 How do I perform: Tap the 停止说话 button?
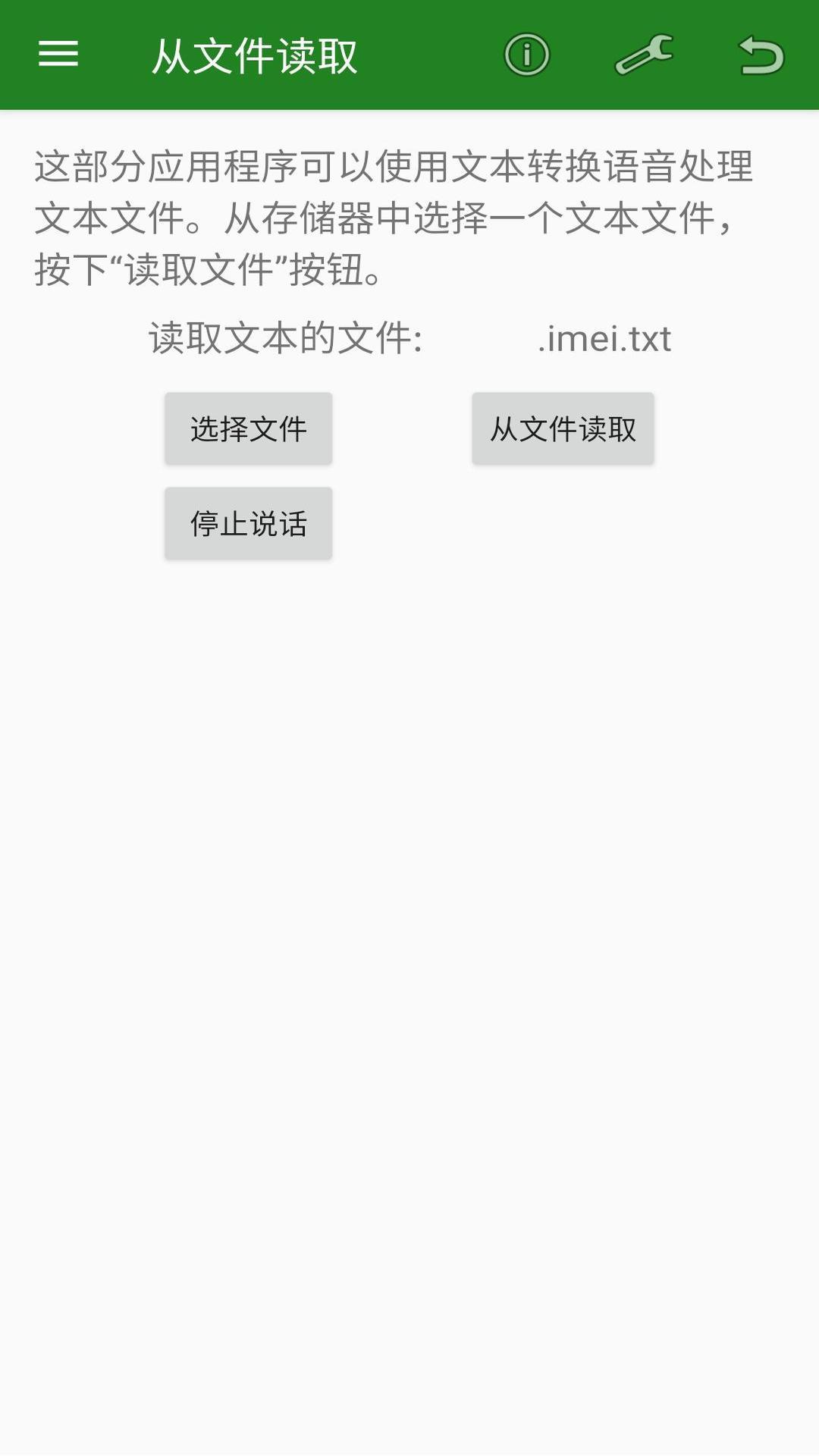pyautogui.click(x=249, y=523)
